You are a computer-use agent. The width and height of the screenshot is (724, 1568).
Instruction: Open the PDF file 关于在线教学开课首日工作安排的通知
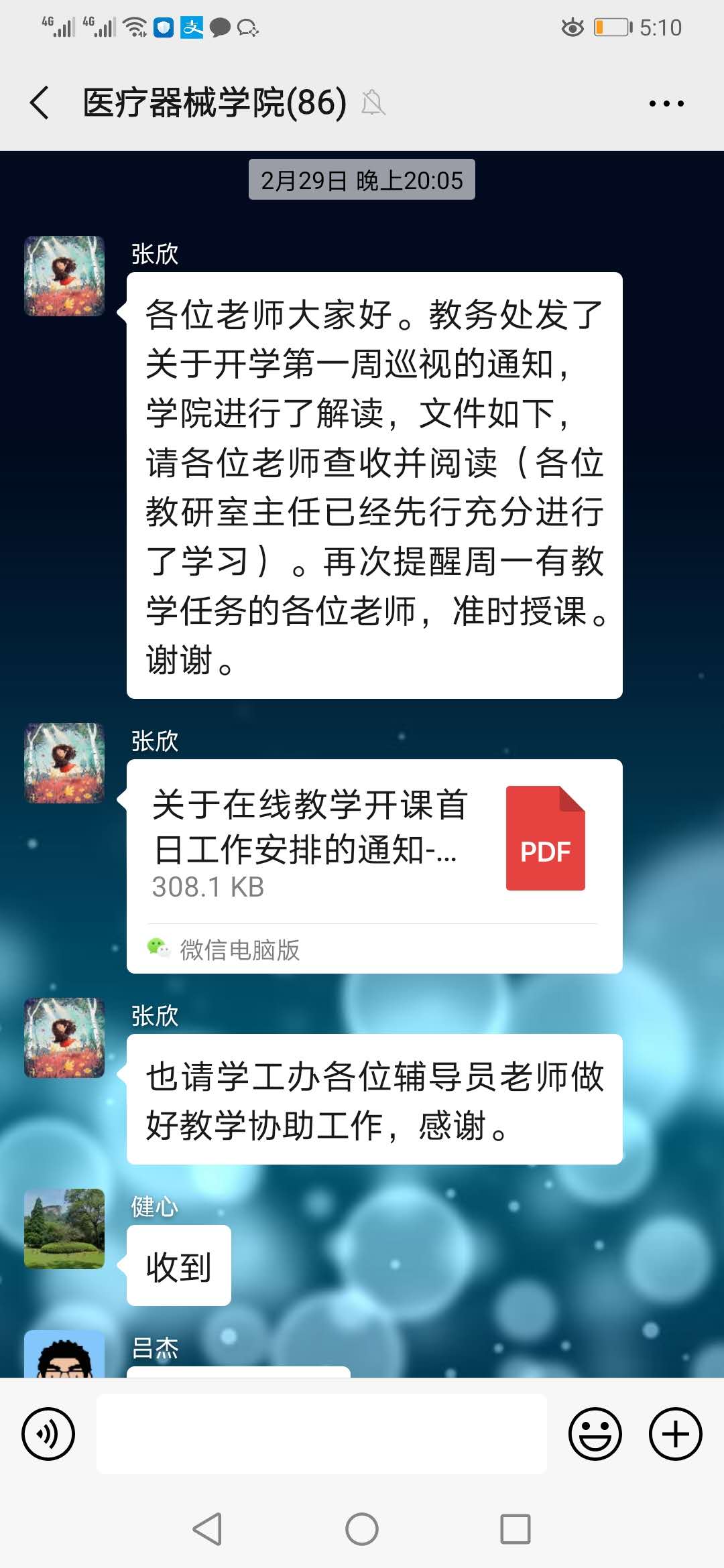pyautogui.click(x=374, y=843)
